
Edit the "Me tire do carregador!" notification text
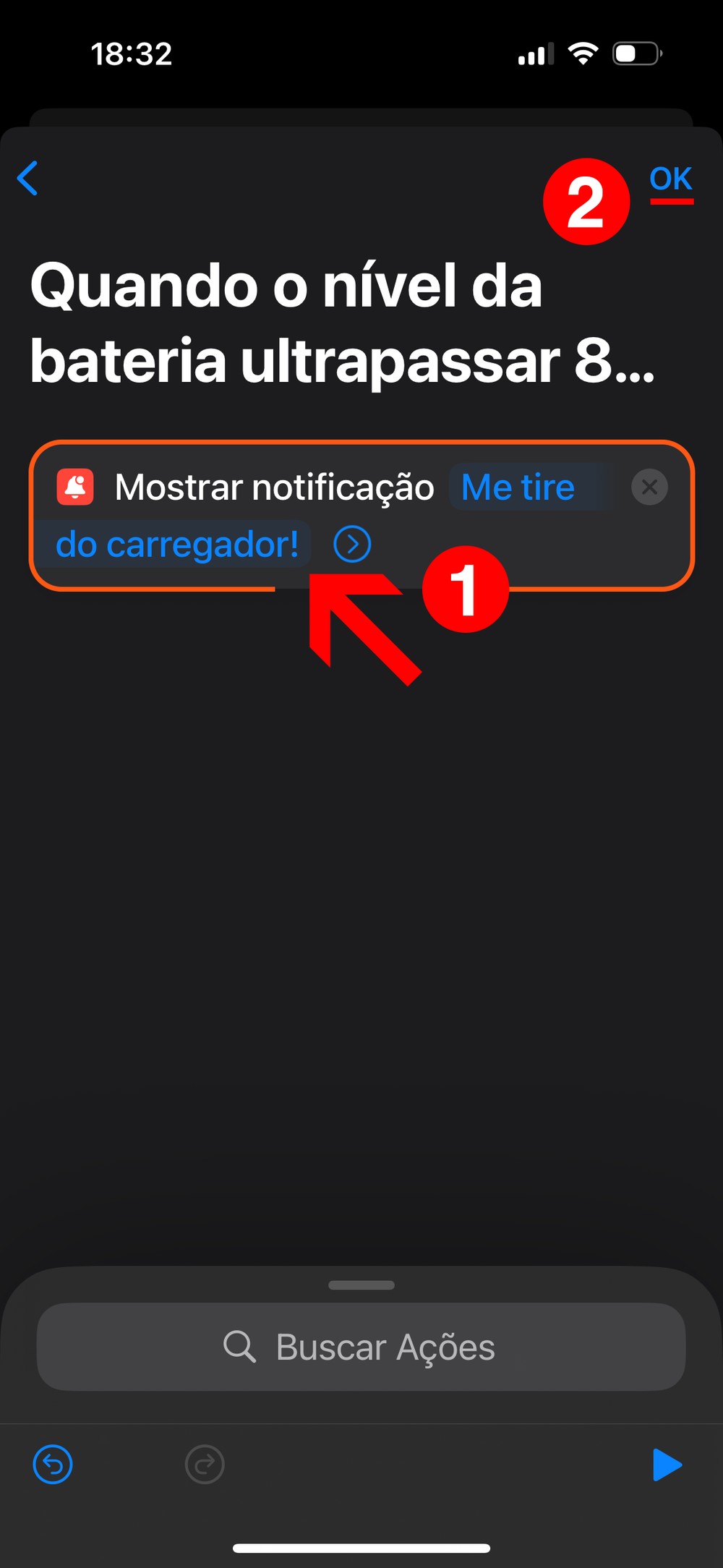177,545
